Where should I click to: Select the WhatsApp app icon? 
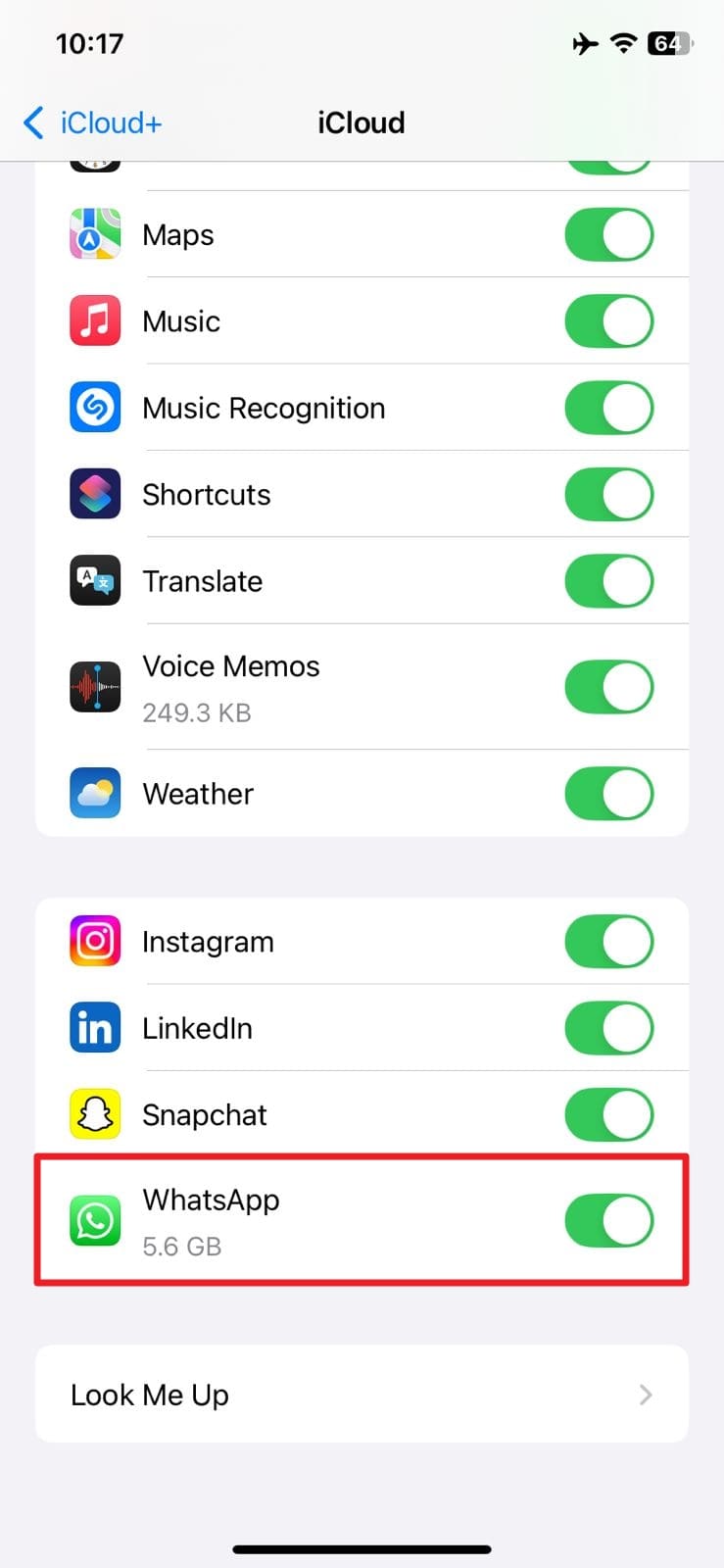click(x=94, y=1220)
